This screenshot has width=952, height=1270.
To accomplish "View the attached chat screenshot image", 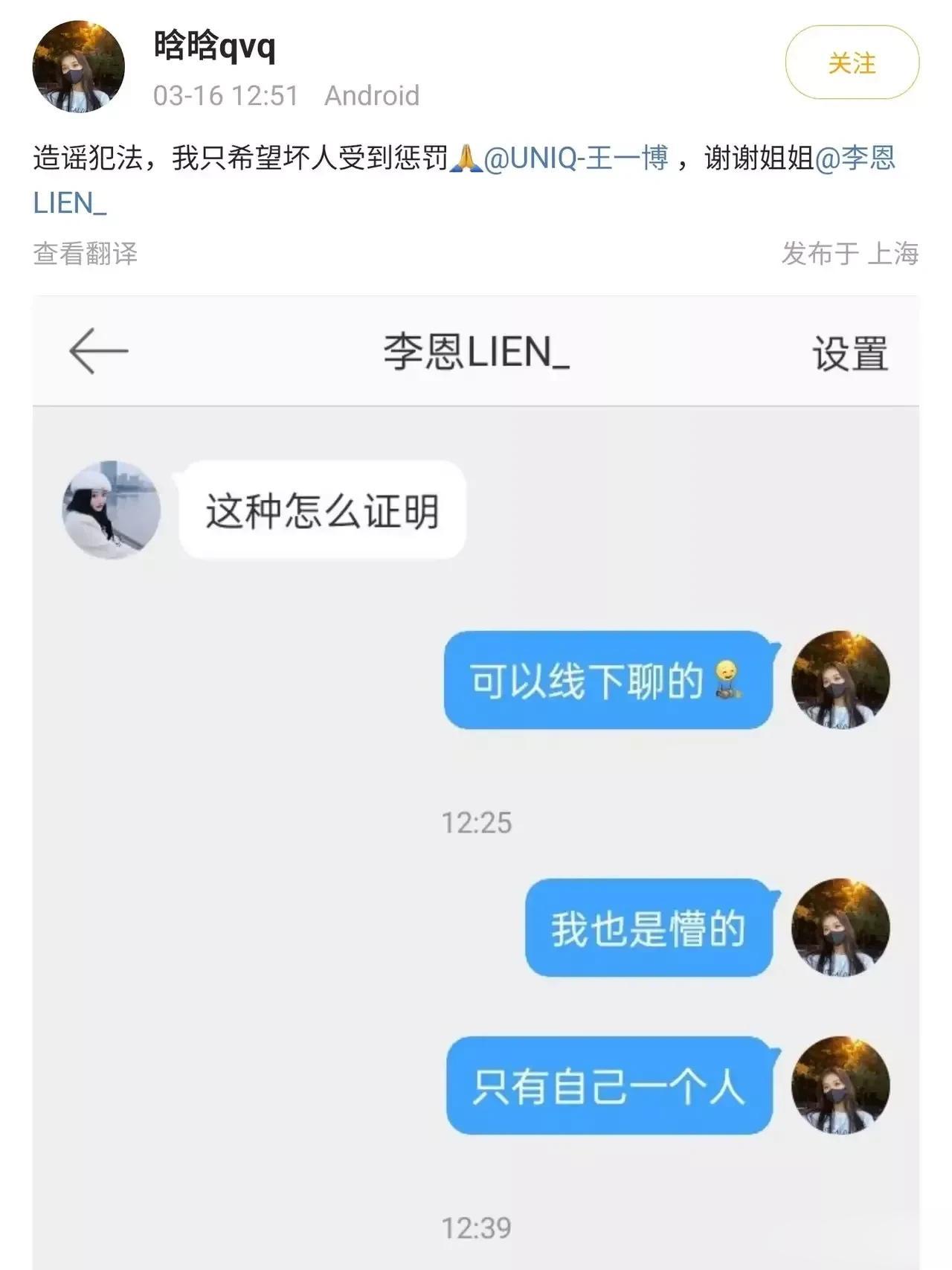I will [x=476, y=781].
